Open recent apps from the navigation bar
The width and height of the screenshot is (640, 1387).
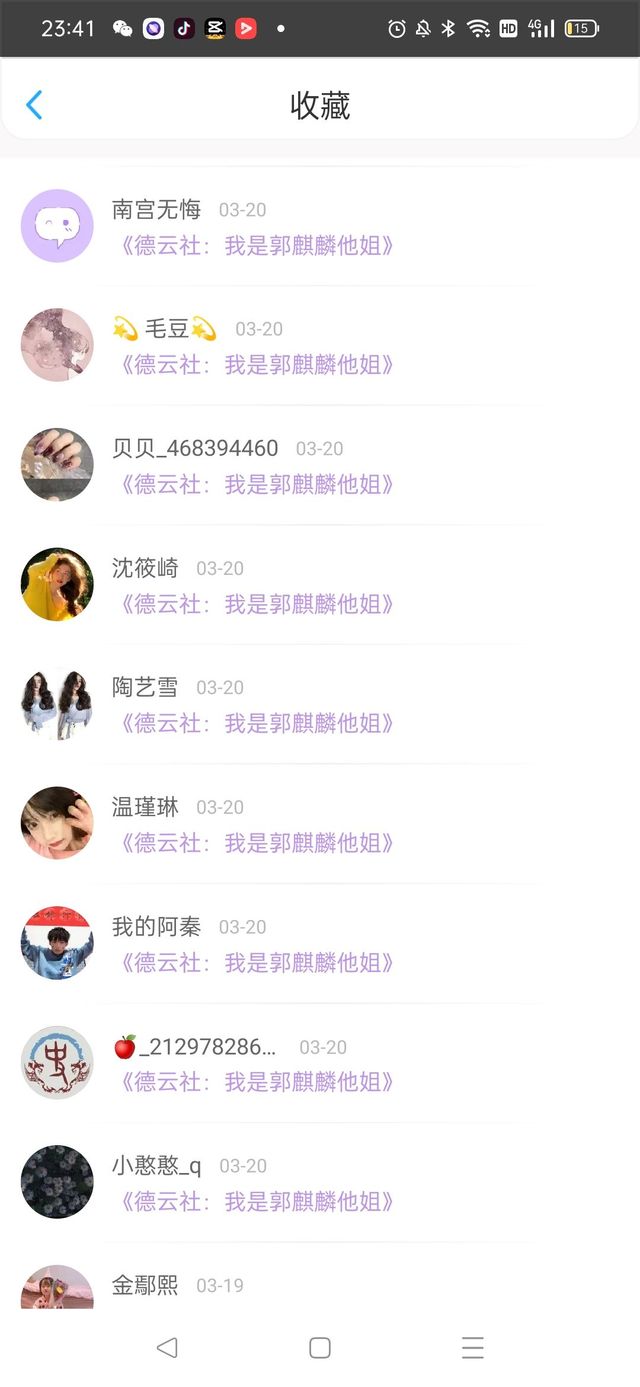coord(473,1348)
